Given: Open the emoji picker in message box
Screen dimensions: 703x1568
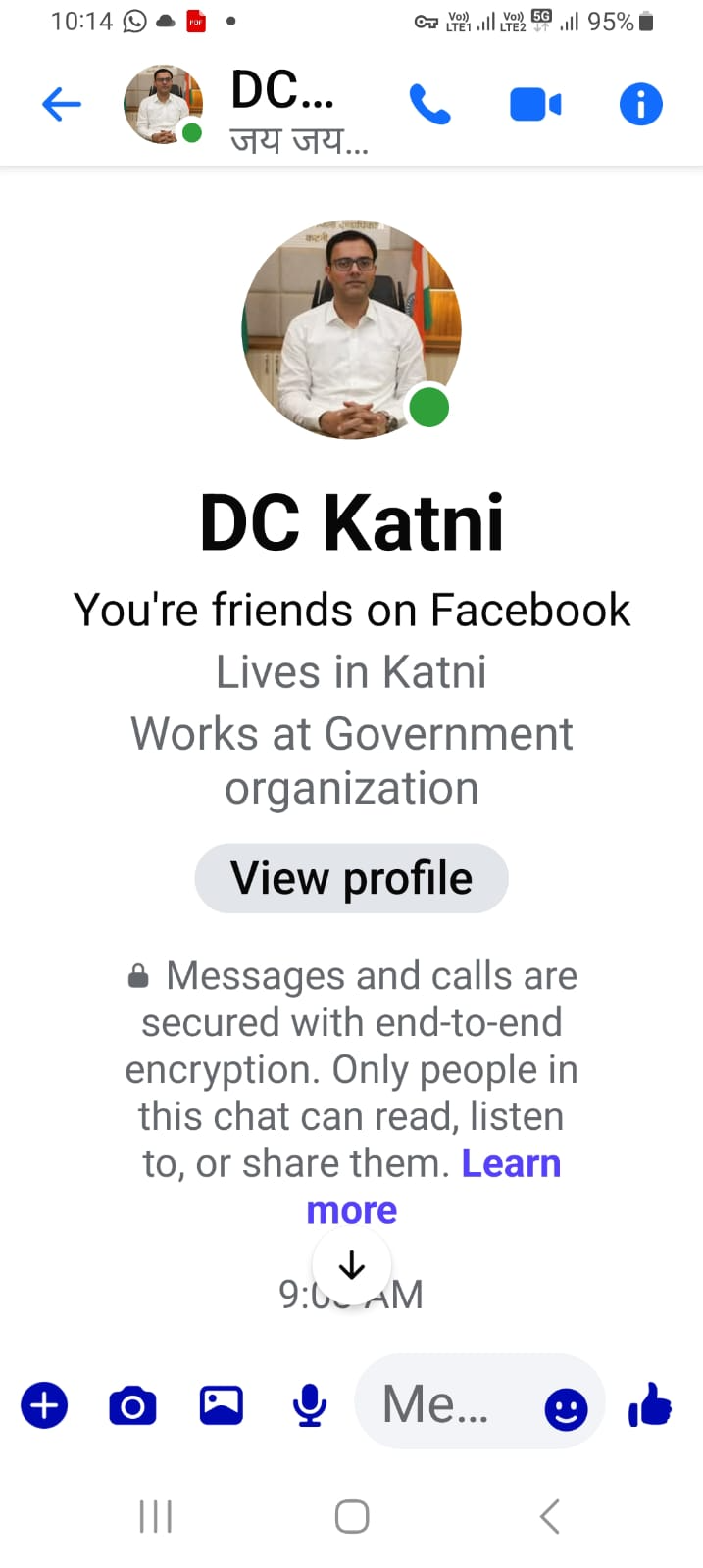Looking at the screenshot, I should click(x=566, y=1409).
